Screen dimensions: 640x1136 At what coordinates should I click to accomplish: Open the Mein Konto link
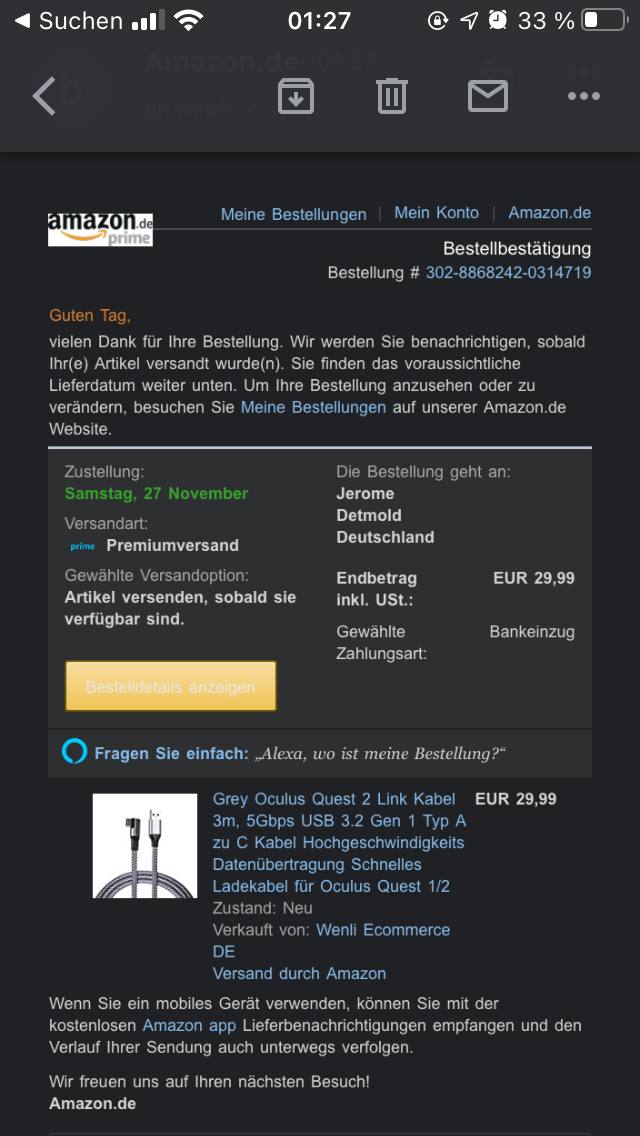(436, 213)
